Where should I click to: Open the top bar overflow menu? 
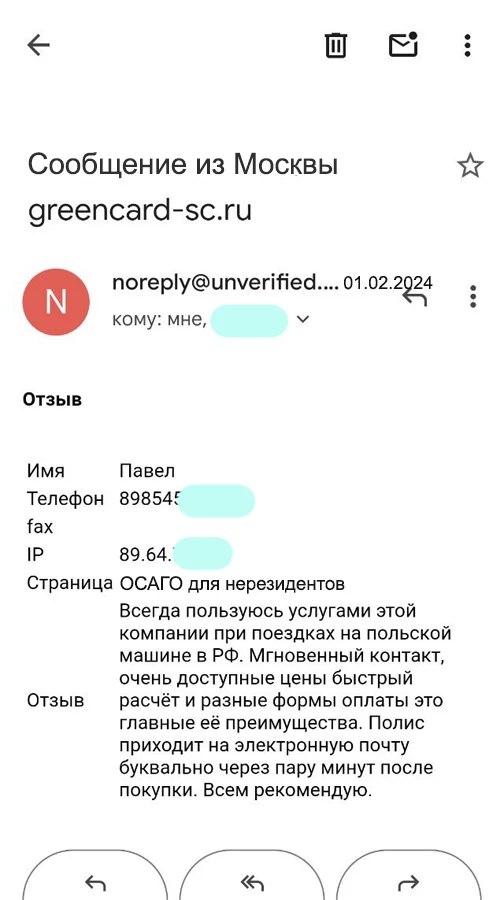[x=467, y=45]
